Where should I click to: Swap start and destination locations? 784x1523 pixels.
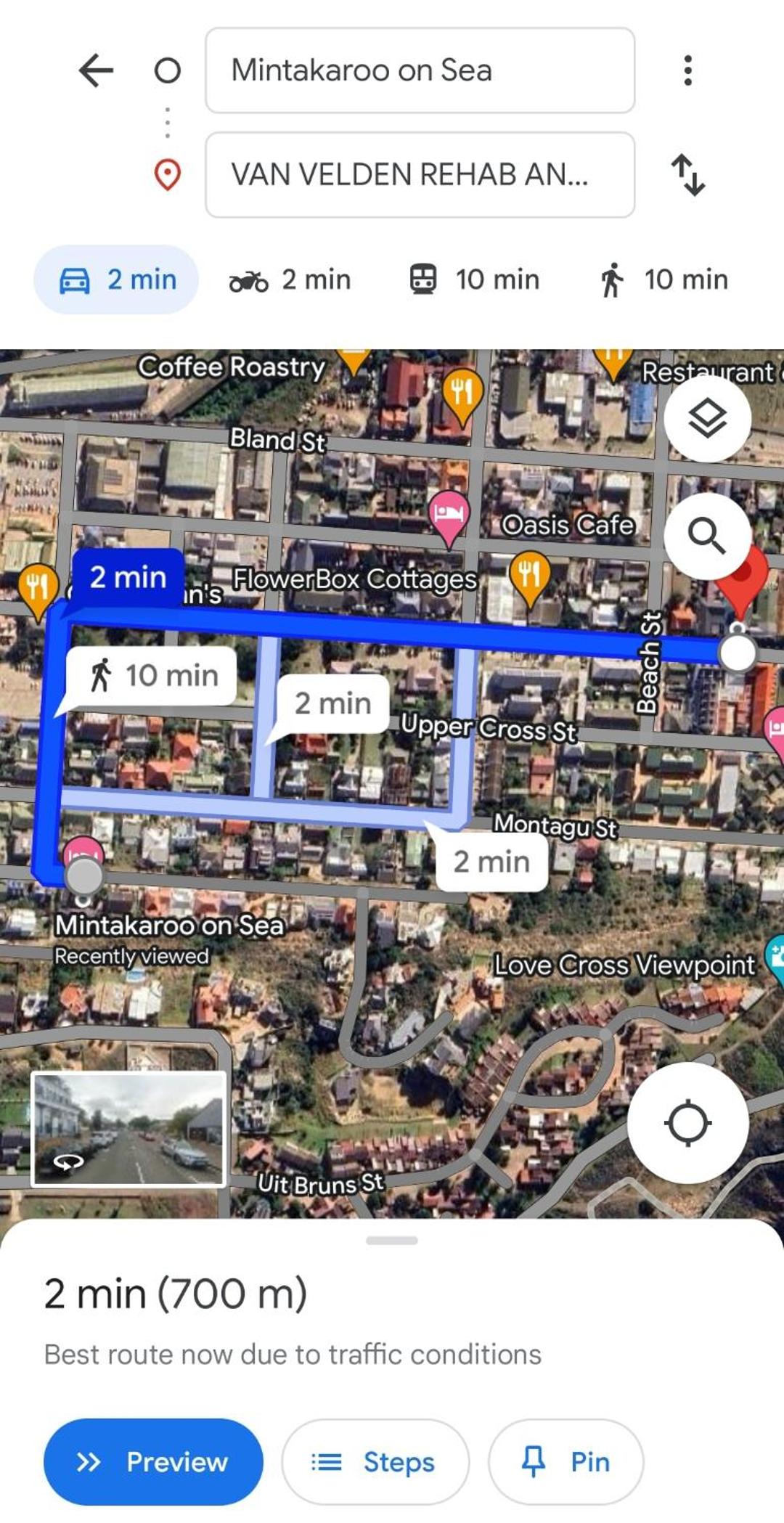pos(687,174)
